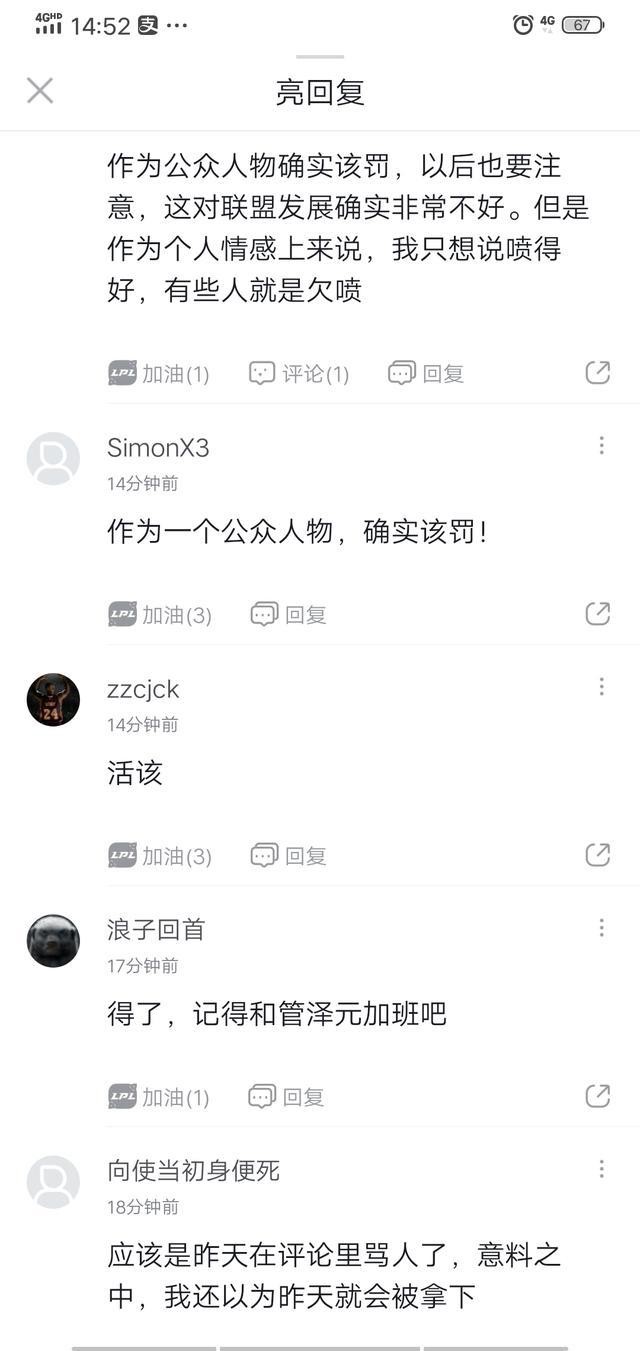Share SimonX3's comment
Viewport: 640px width, 1351px height.
click(x=597, y=614)
